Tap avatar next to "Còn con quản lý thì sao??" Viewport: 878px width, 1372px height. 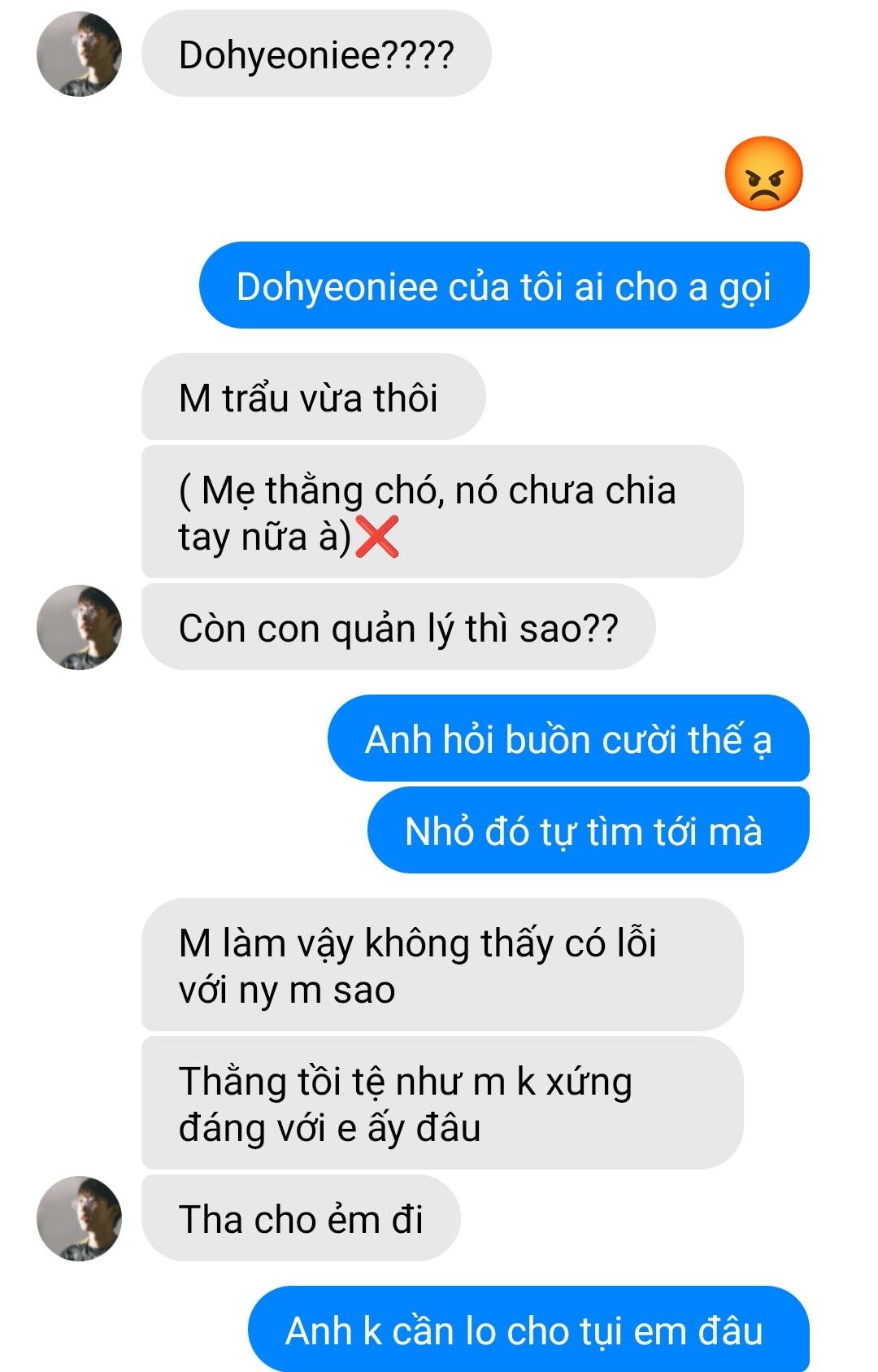(79, 627)
